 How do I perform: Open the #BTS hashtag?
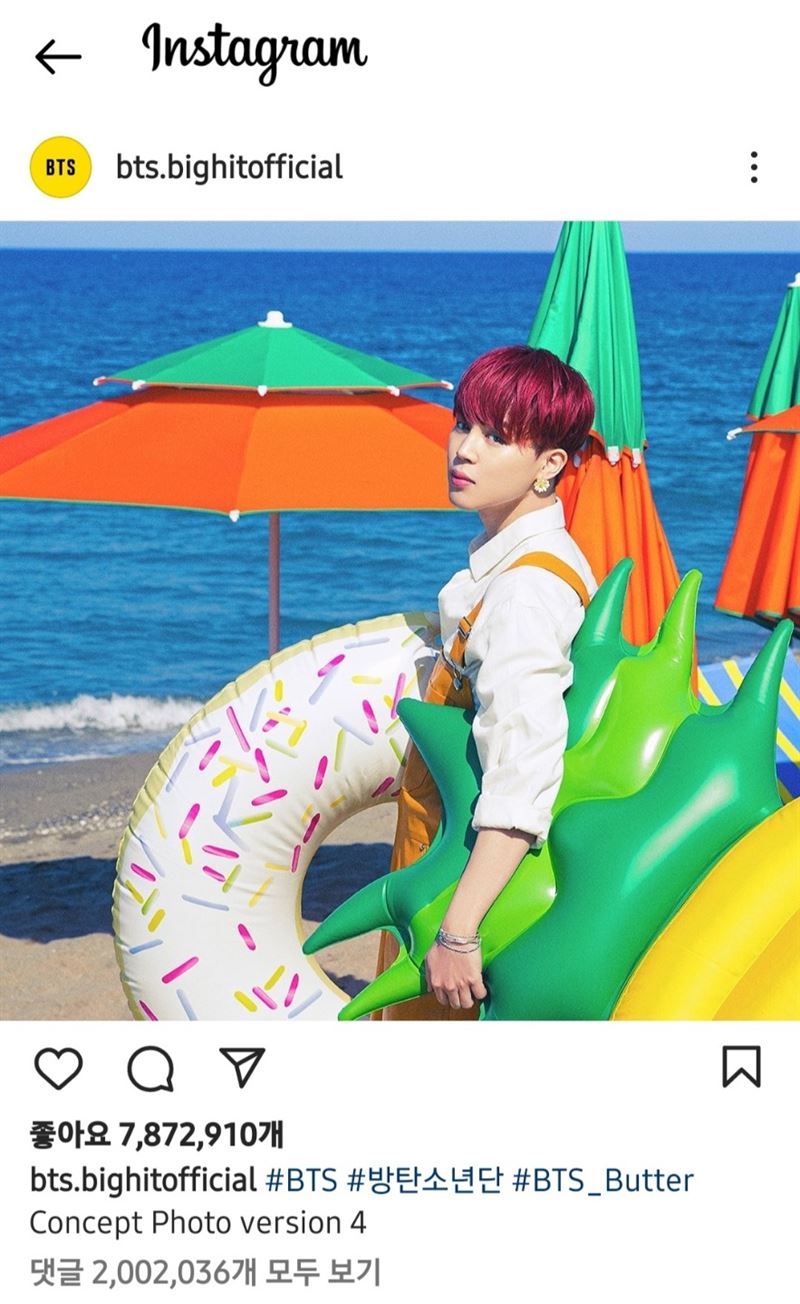pyautogui.click(x=302, y=1181)
